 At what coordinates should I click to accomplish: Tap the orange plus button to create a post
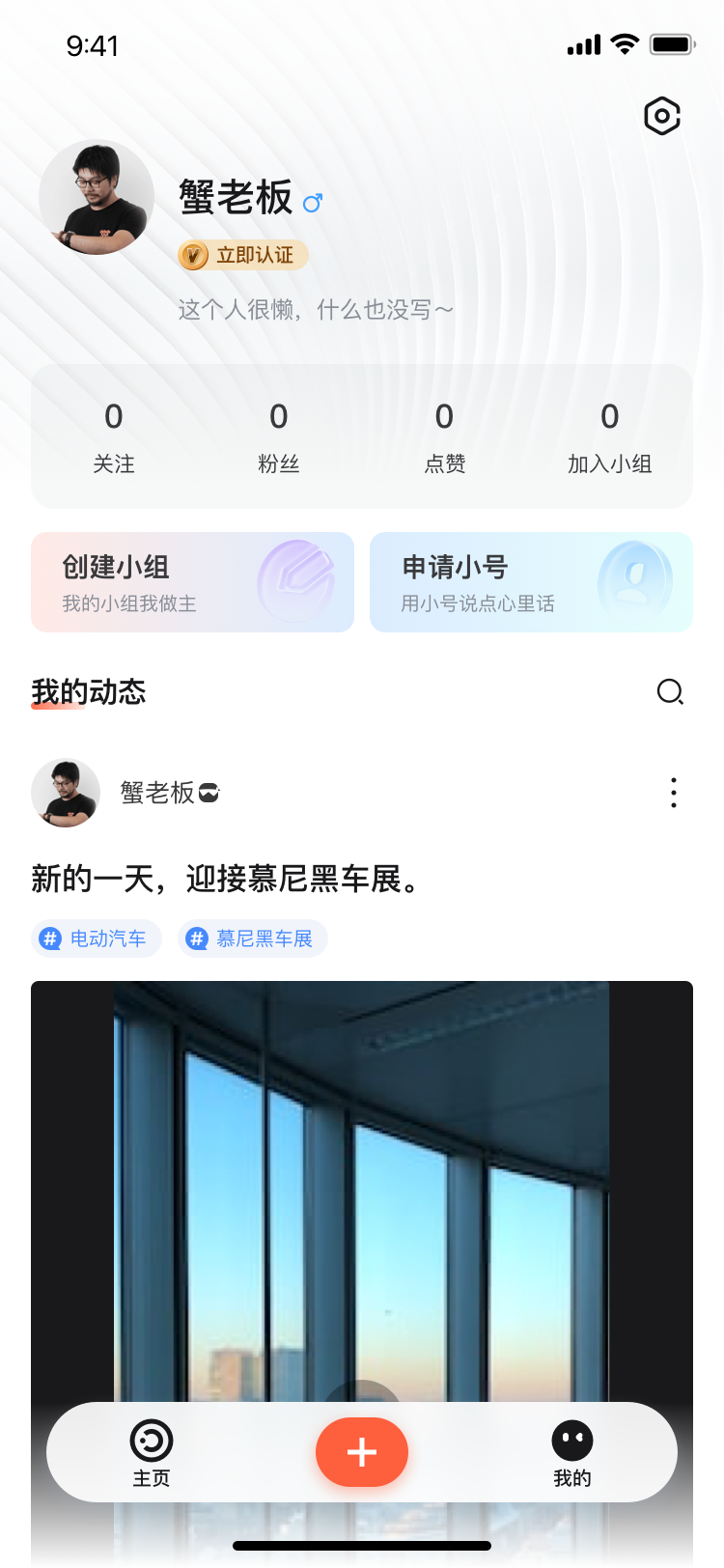[x=362, y=1451]
